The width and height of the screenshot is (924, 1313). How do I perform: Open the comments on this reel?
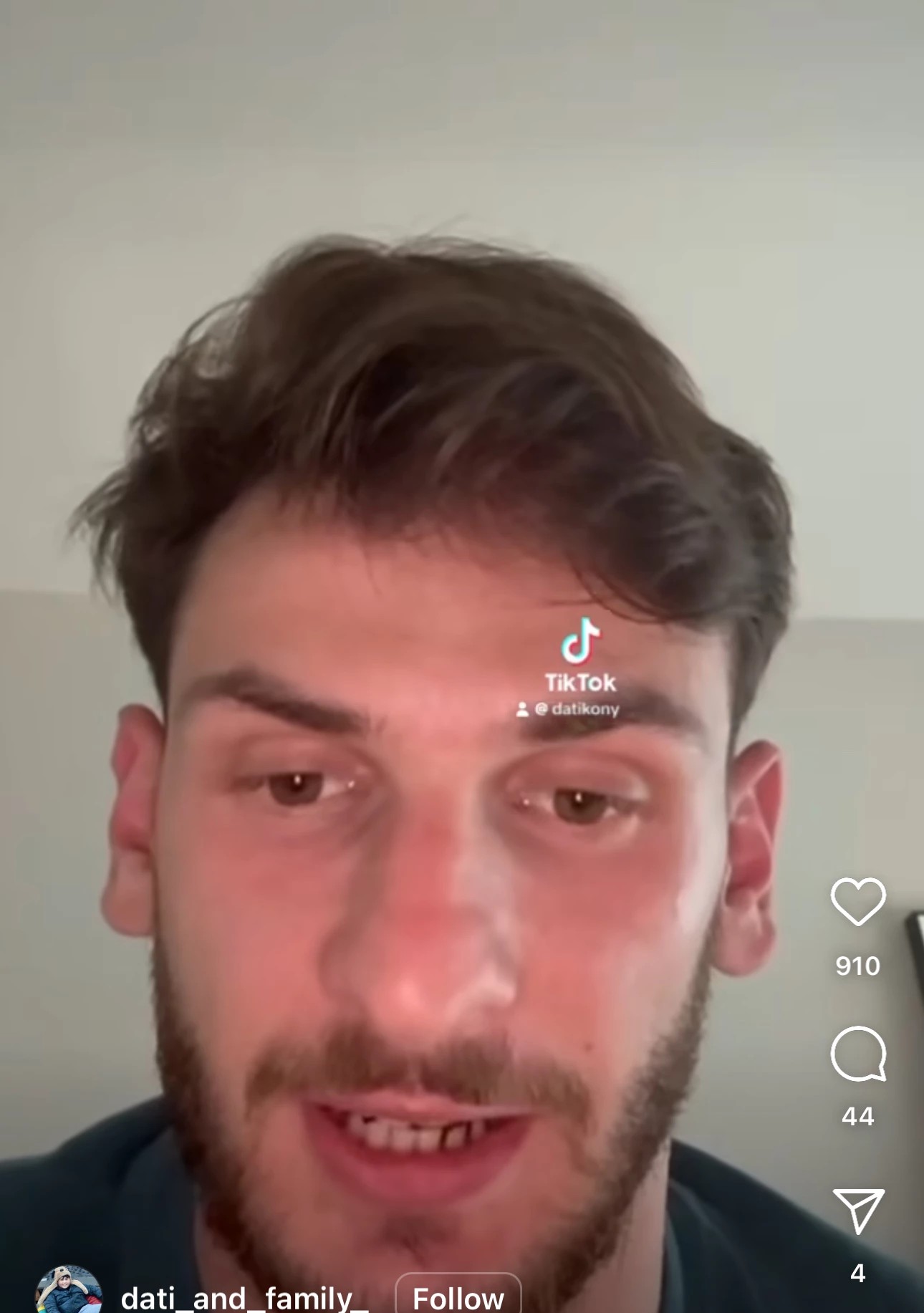(x=858, y=1053)
